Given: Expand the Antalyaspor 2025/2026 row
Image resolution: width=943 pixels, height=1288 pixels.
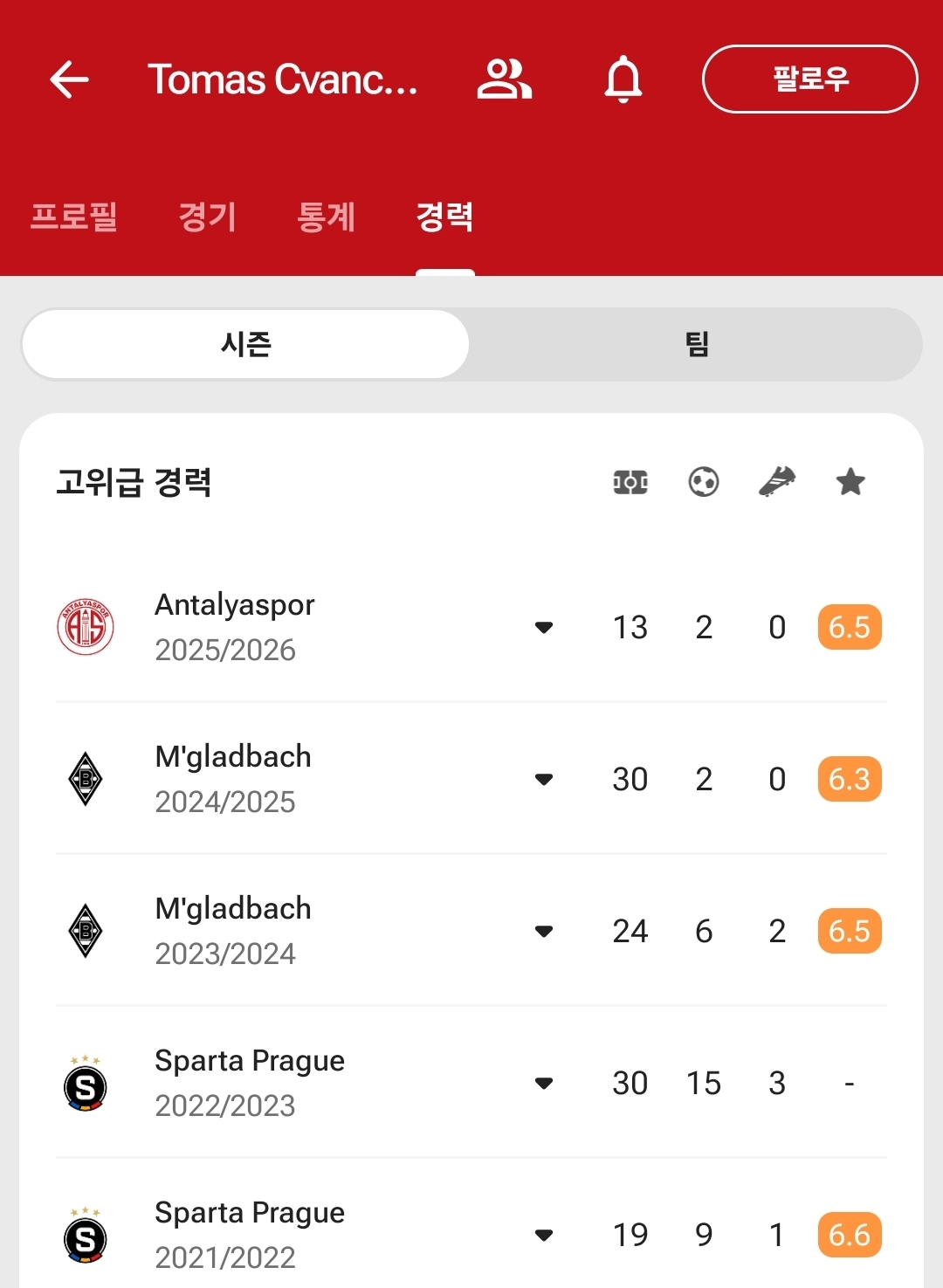Looking at the screenshot, I should pyautogui.click(x=544, y=627).
